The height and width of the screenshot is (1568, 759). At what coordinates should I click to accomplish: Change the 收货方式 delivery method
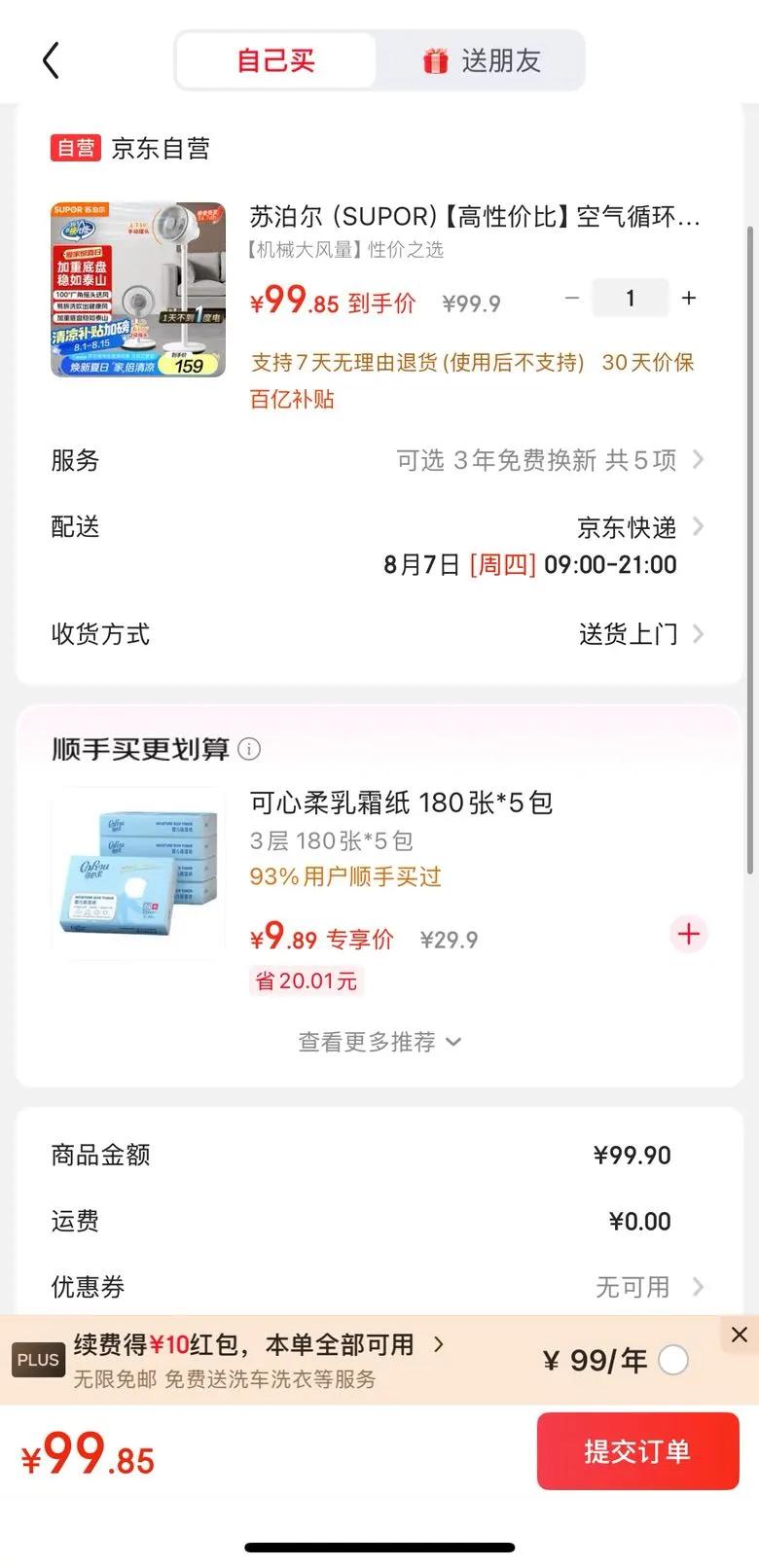pyautogui.click(x=379, y=634)
